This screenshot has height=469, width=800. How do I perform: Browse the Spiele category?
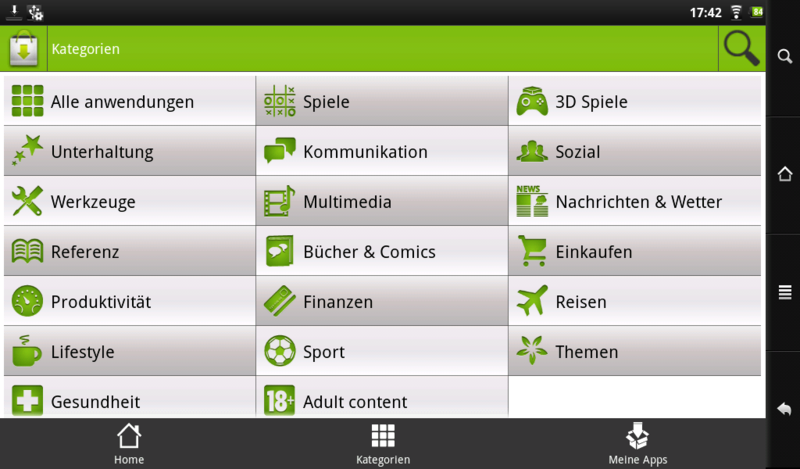[x=381, y=101]
